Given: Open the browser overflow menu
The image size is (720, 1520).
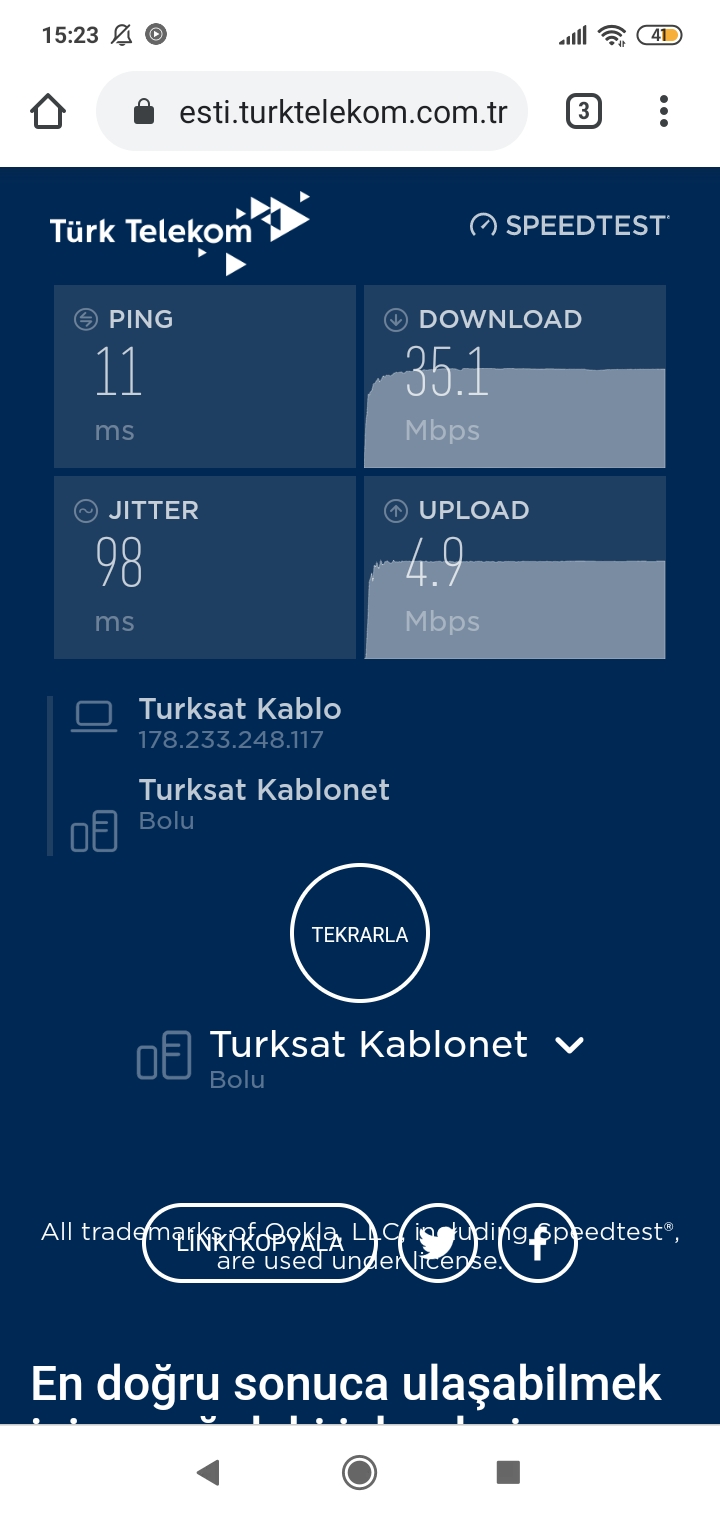Looking at the screenshot, I should [663, 111].
